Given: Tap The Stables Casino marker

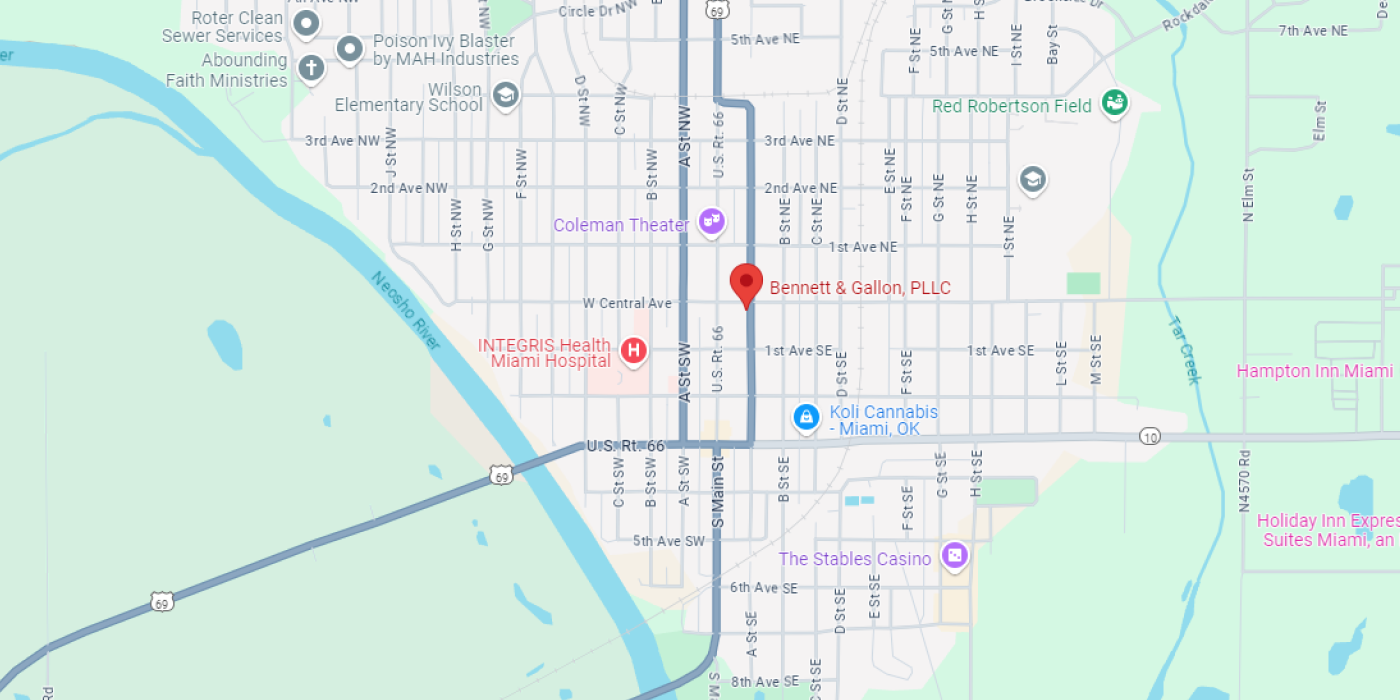Looking at the screenshot, I should (955, 555).
